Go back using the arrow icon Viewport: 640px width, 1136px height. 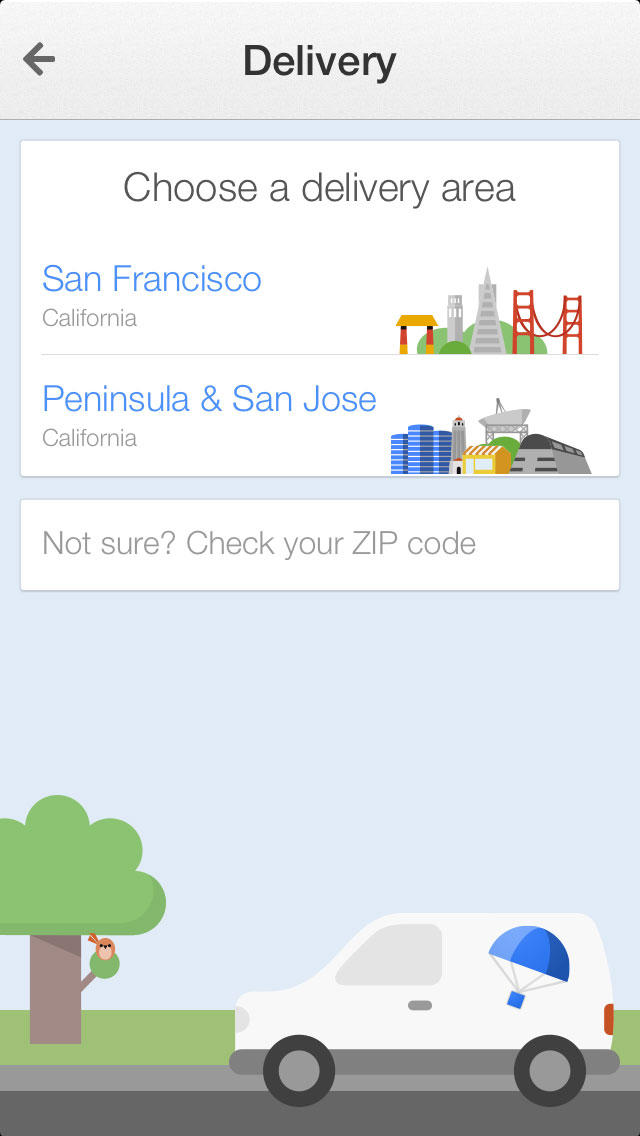pyautogui.click(x=39, y=60)
